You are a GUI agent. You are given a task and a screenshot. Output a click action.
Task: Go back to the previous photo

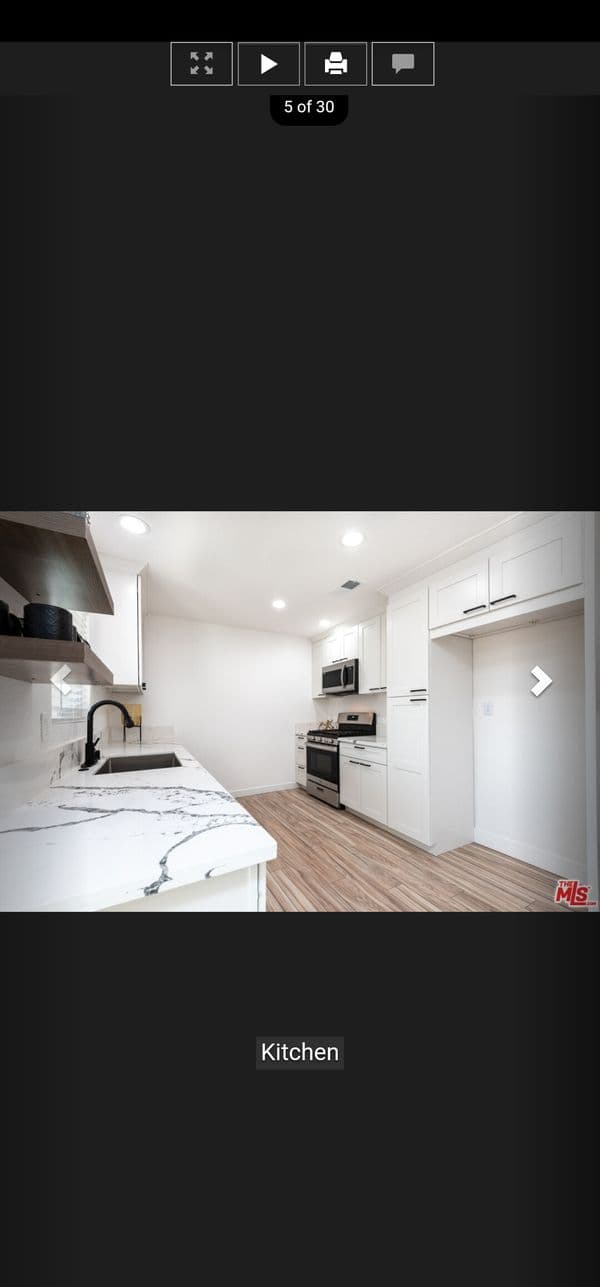coord(61,681)
